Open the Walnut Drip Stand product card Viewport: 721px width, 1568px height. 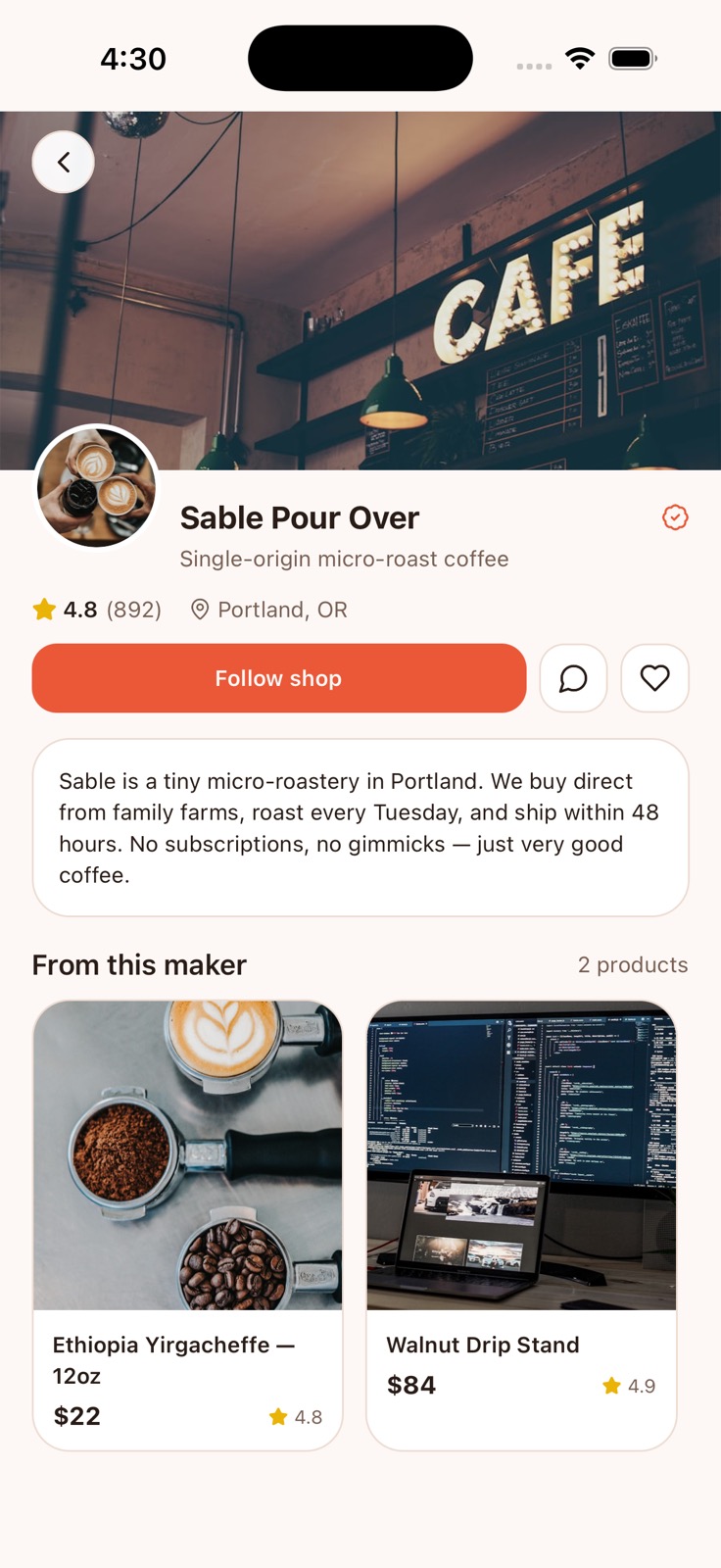coord(521,1225)
